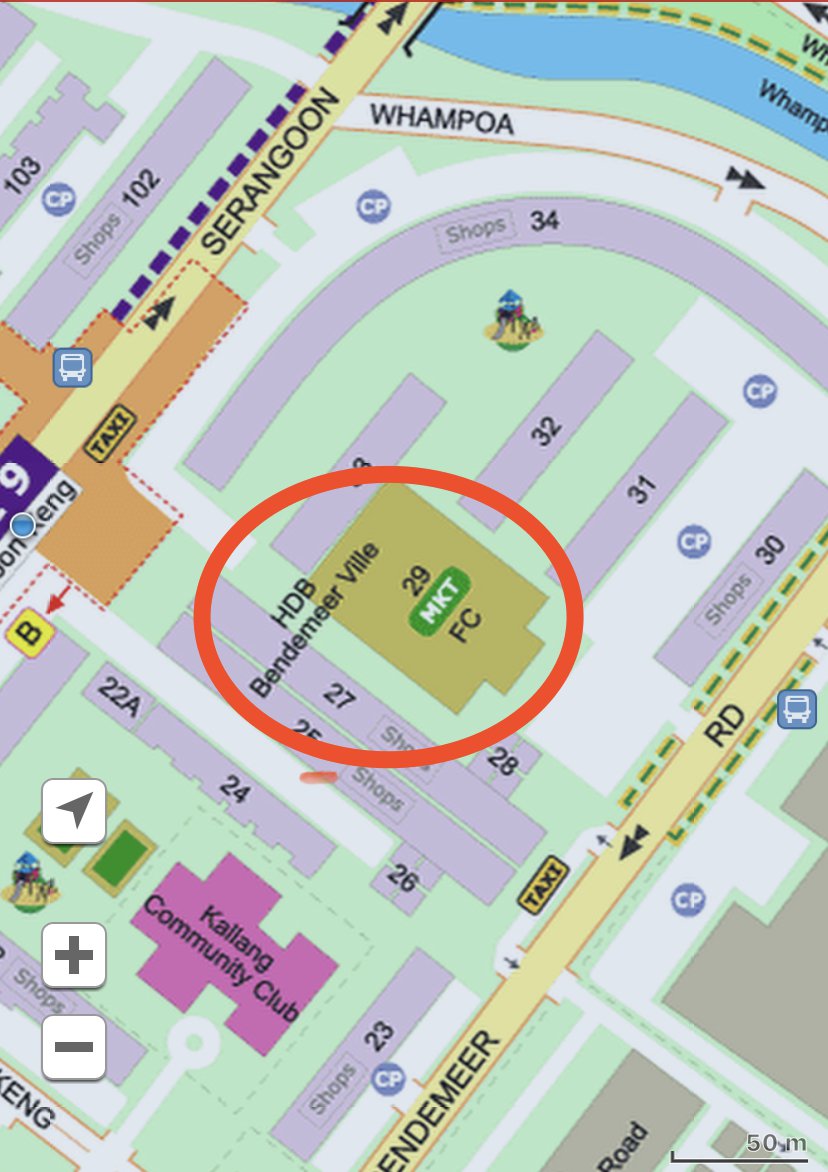Zoom in with the plus button

click(x=74, y=955)
